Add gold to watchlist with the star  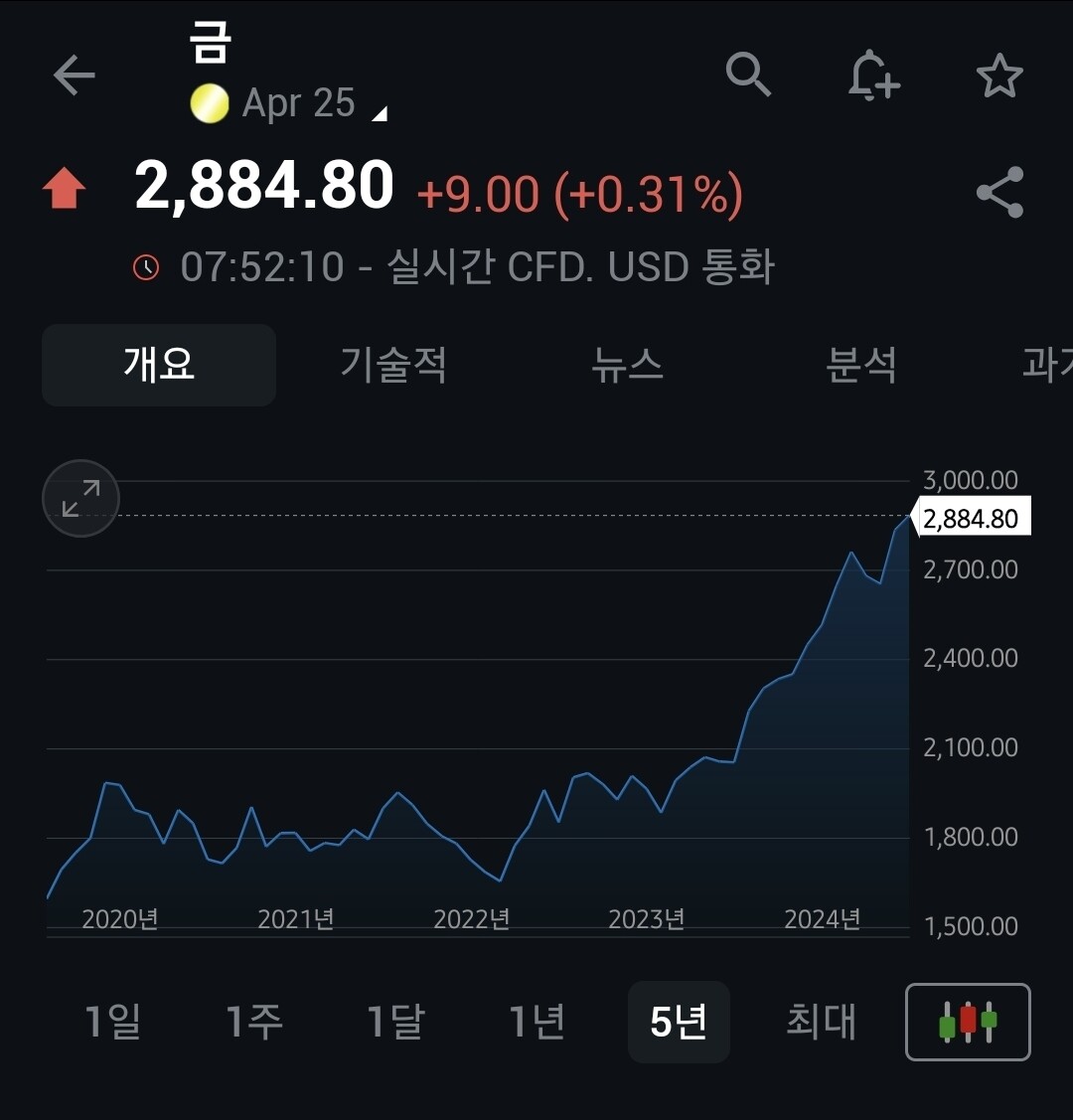point(999,76)
